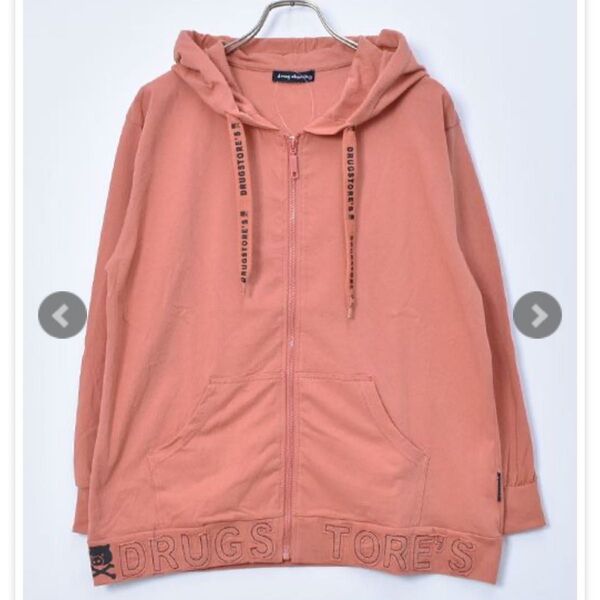
Task: Go to the next product image
Action: tap(537, 315)
